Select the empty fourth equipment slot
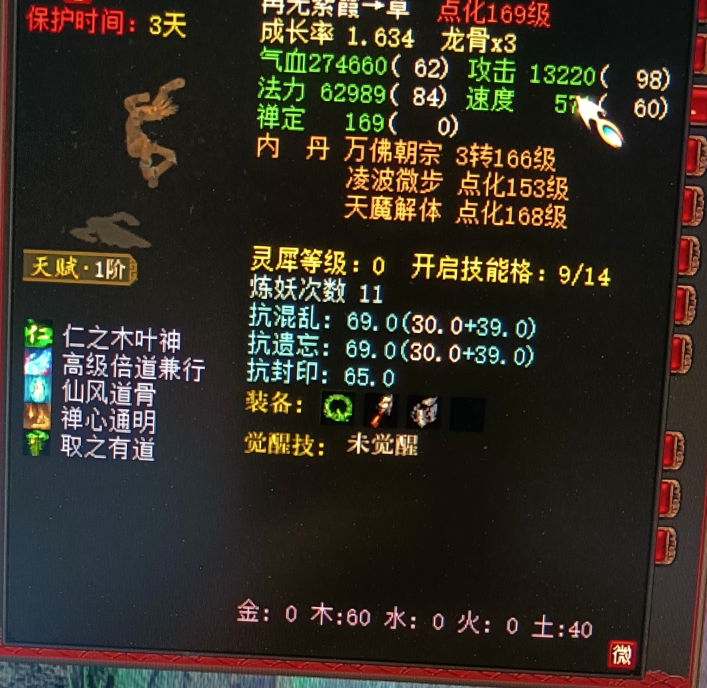This screenshot has width=707, height=688. coord(468,411)
